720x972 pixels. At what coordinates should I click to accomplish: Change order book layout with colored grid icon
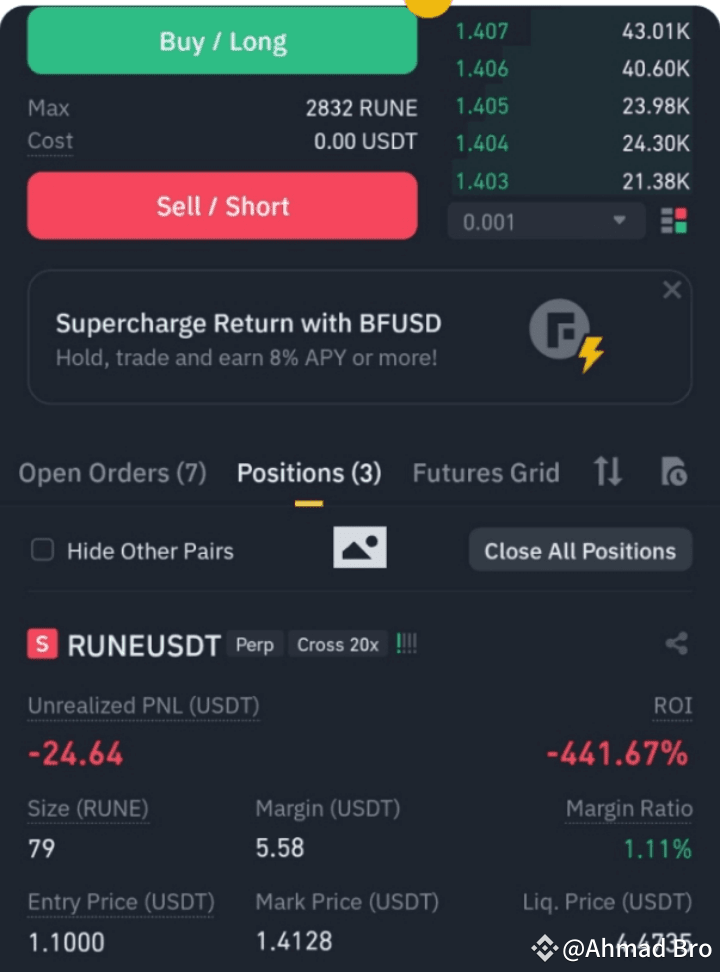673,221
